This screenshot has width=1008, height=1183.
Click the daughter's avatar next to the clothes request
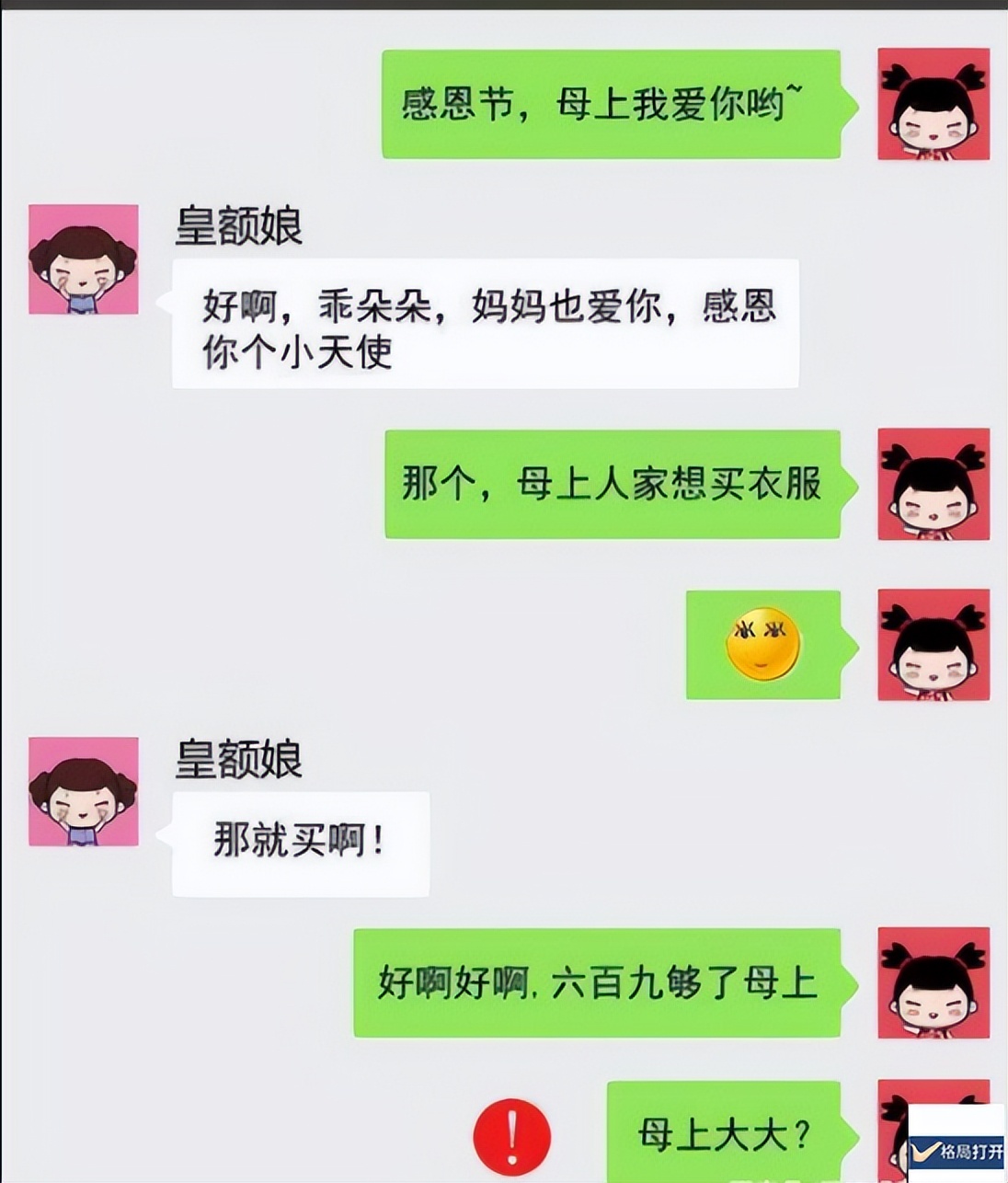(934, 488)
